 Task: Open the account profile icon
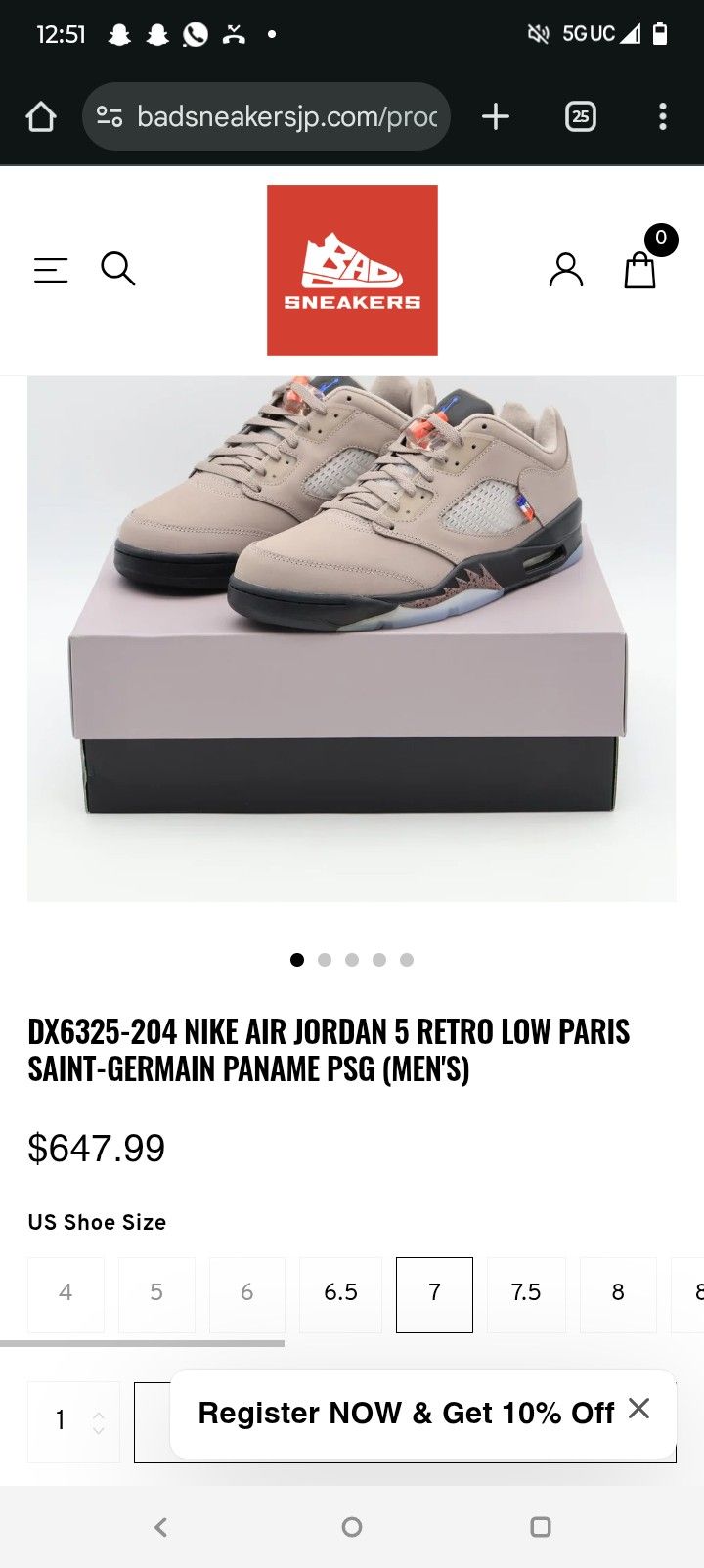pyautogui.click(x=566, y=269)
